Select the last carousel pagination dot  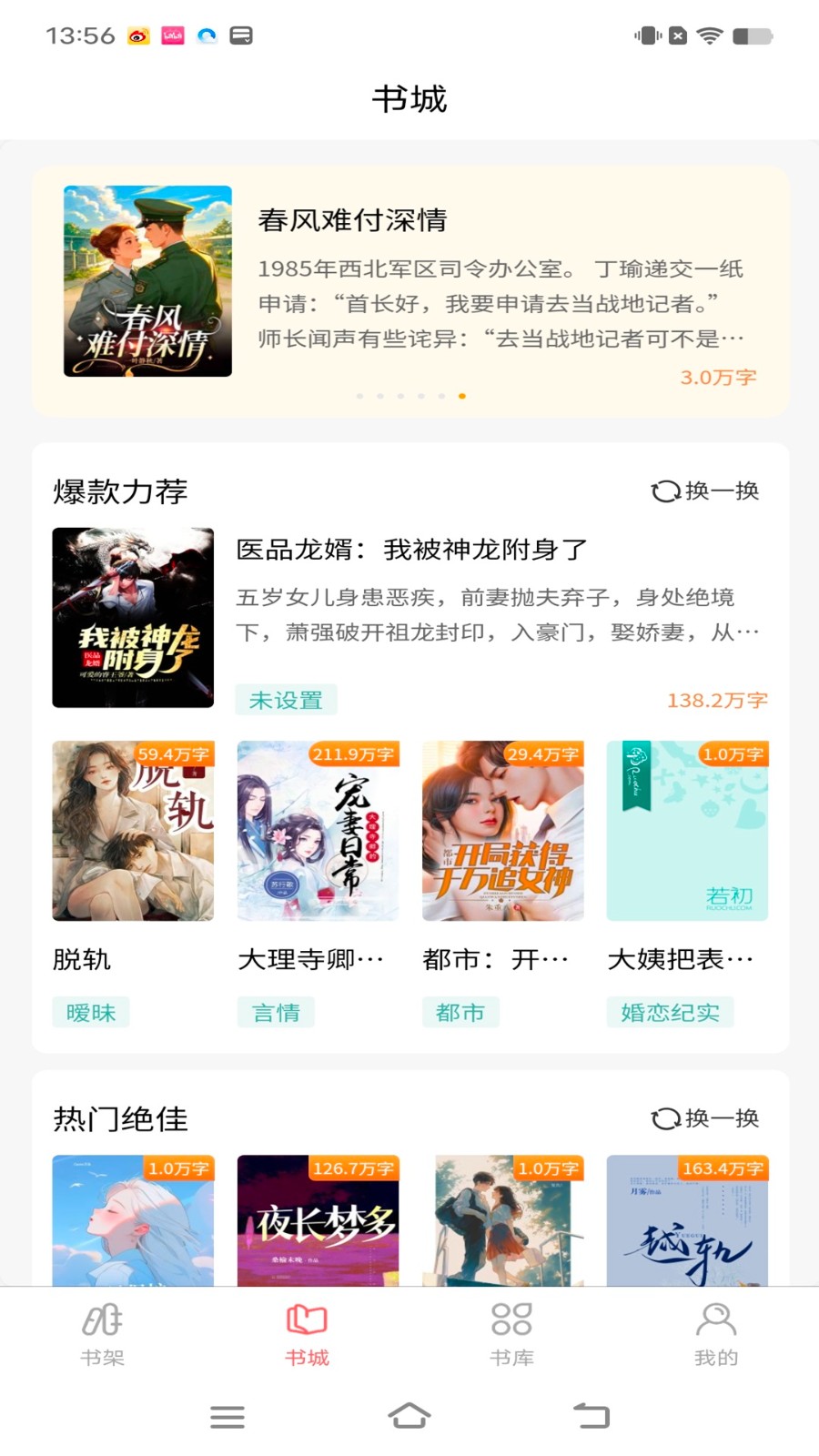(x=460, y=396)
